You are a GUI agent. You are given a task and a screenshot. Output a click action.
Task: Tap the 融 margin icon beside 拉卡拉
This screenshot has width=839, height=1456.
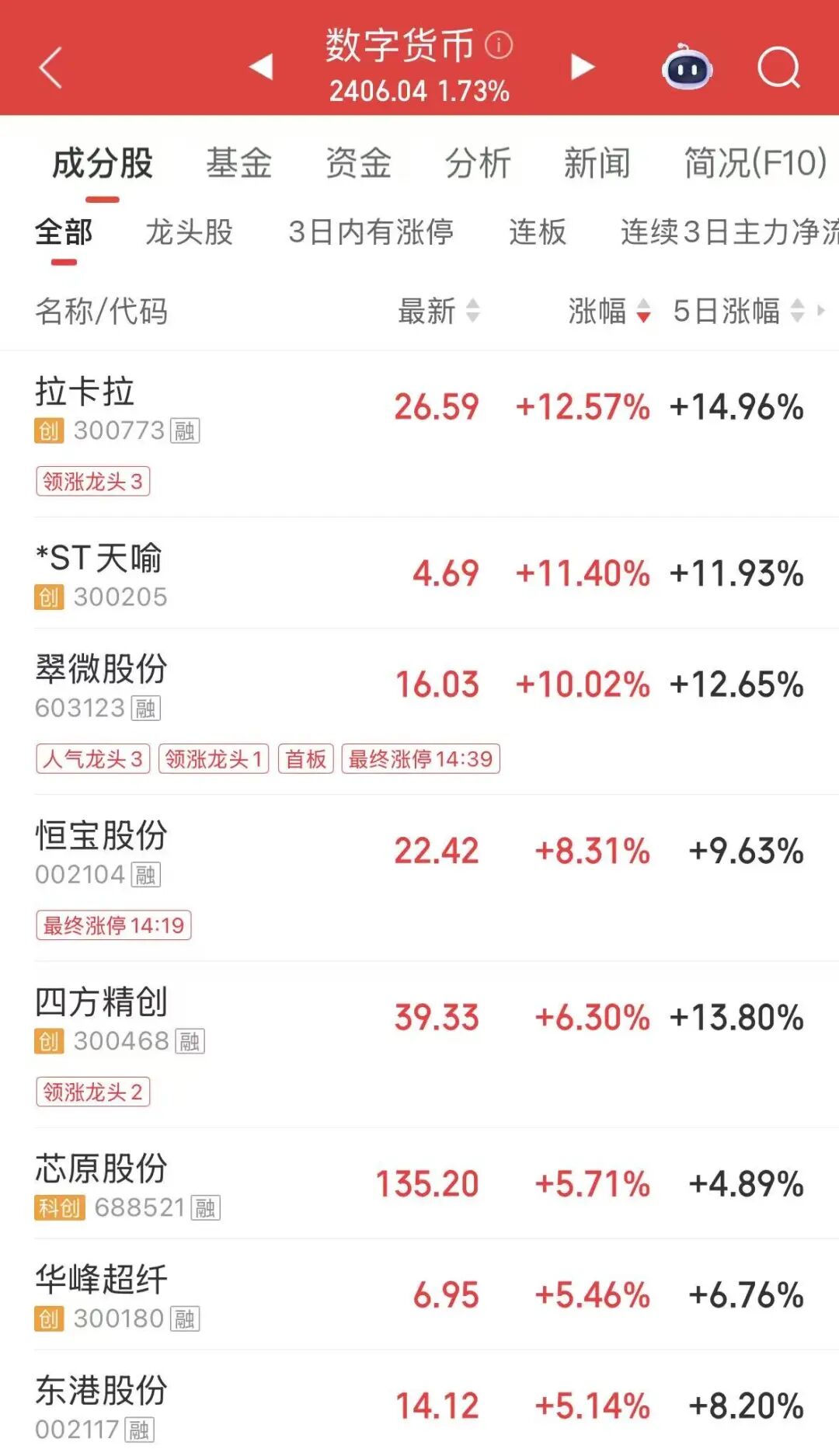coord(186,430)
